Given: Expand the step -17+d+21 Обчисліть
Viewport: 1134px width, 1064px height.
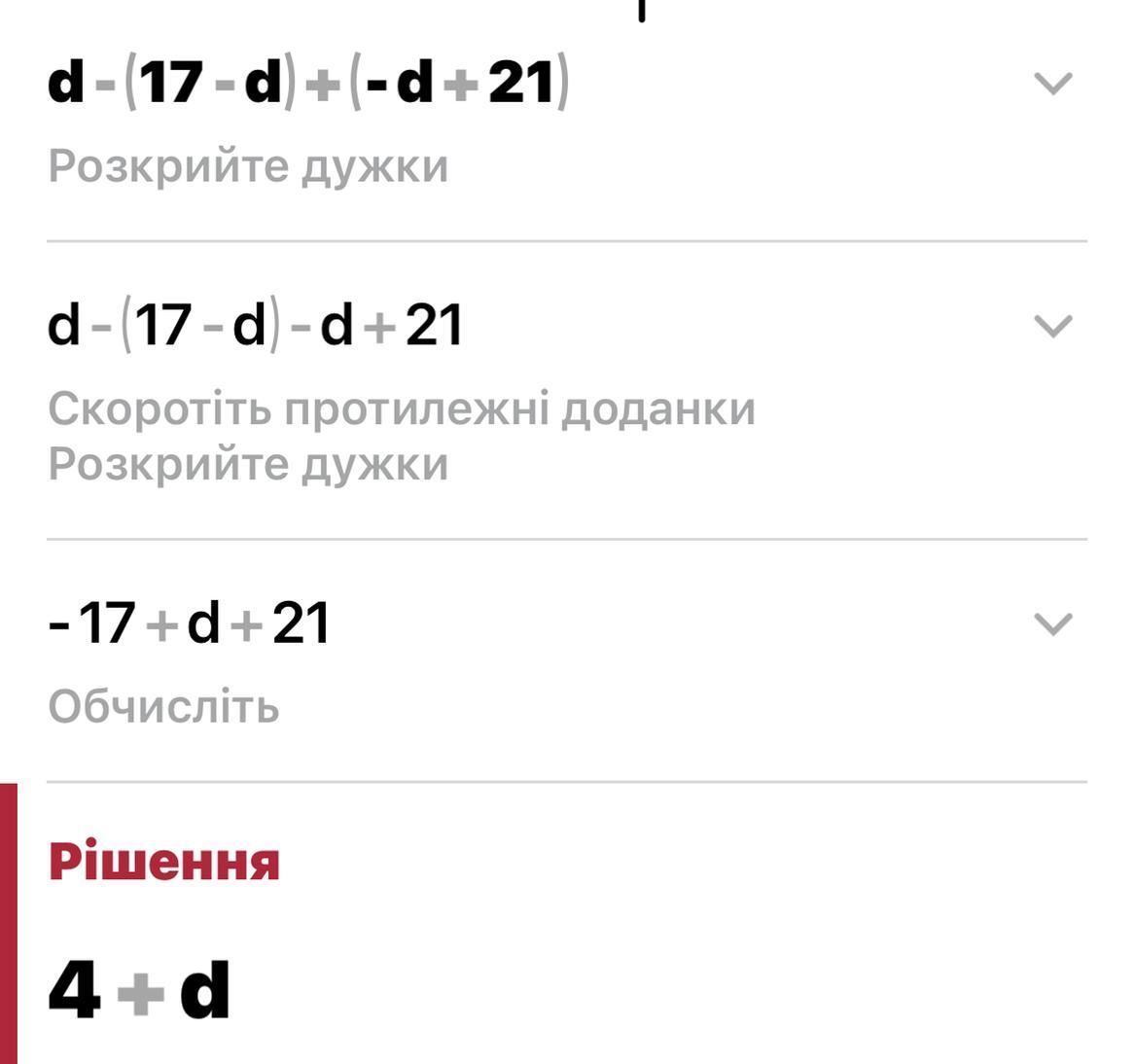Looking at the screenshot, I should point(1052,623).
